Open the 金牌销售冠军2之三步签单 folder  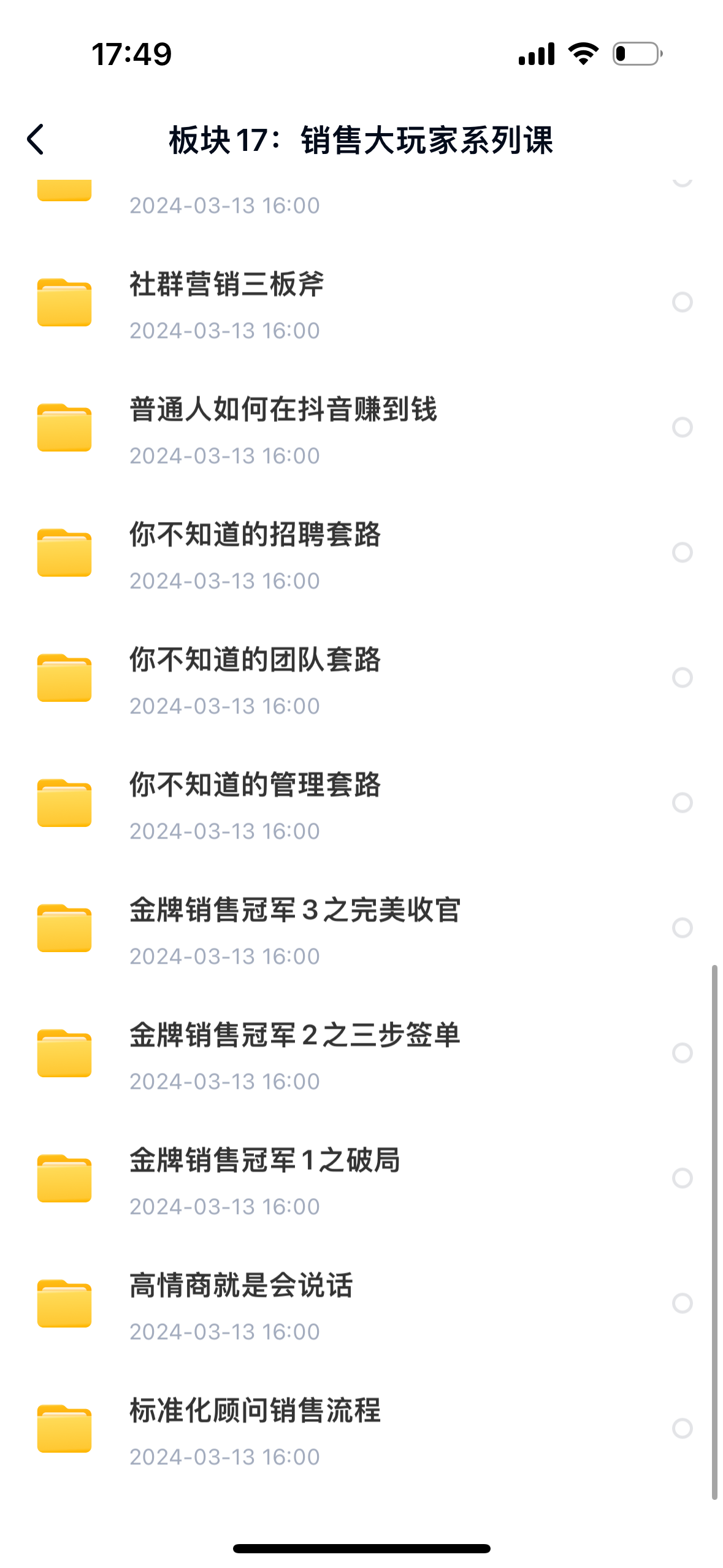(x=294, y=1036)
